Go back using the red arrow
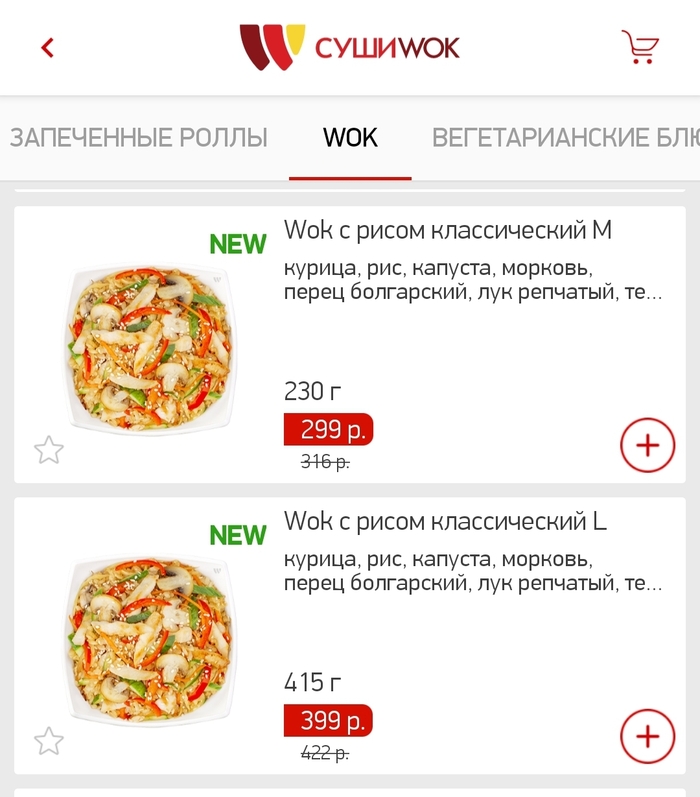This screenshot has height=797, width=700. pos(47,48)
